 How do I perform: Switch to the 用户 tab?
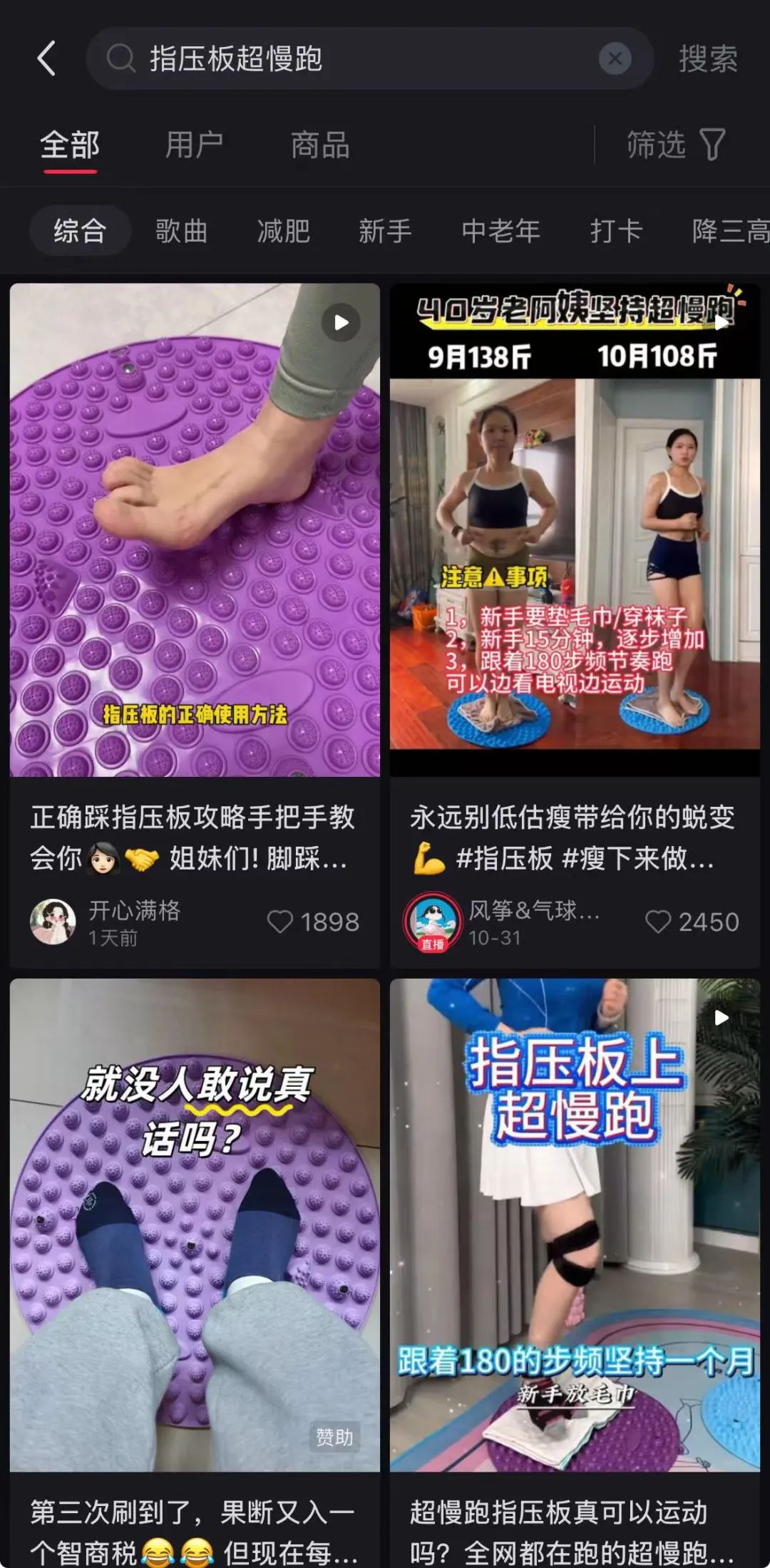(194, 145)
